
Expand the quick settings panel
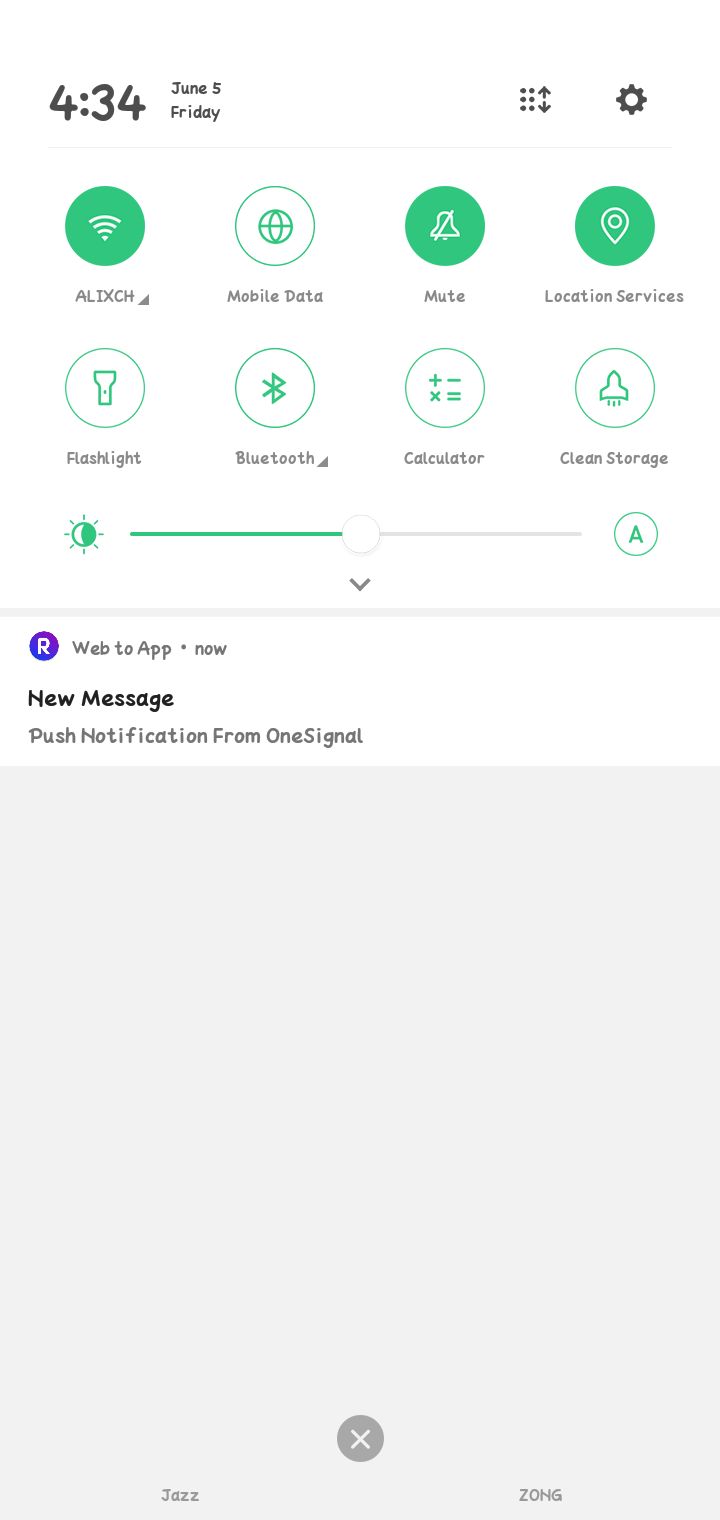pos(360,584)
